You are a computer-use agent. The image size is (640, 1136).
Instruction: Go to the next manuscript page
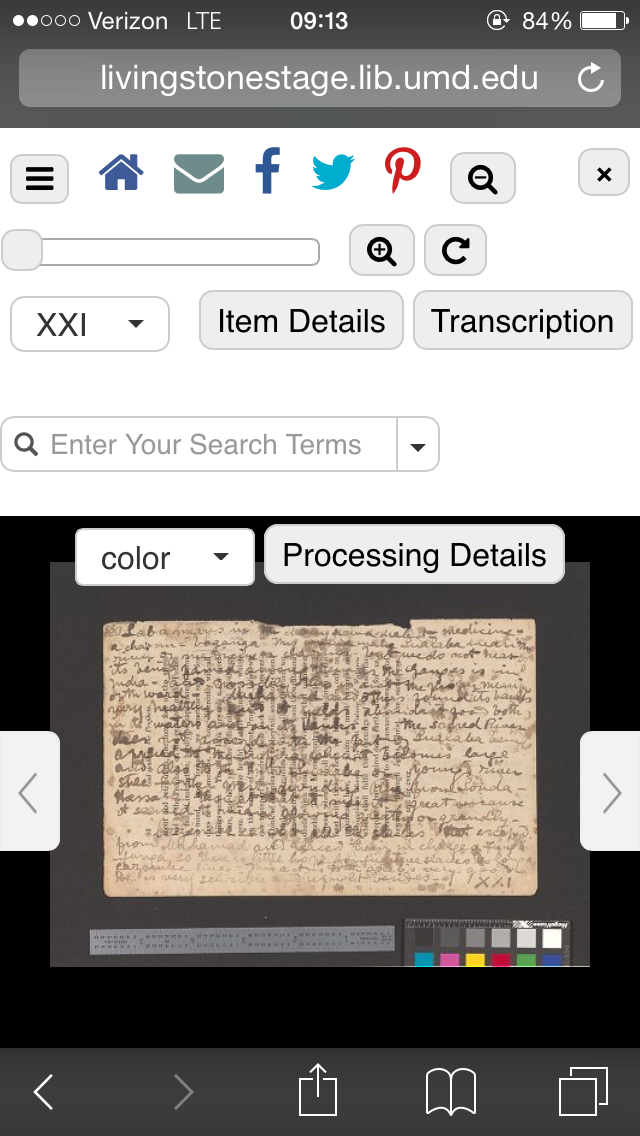610,791
